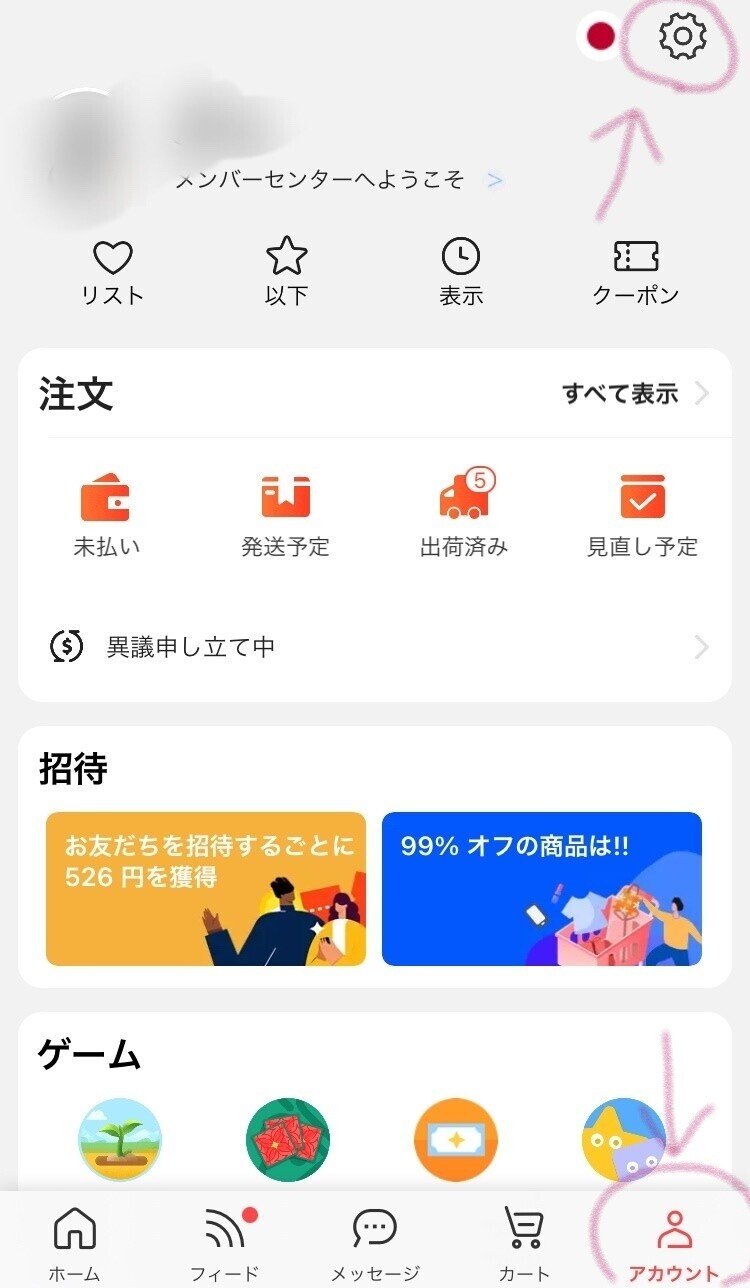Screen dimensions: 750x1288
Task: Open the リスト wishlist shortcut
Action: (112, 273)
